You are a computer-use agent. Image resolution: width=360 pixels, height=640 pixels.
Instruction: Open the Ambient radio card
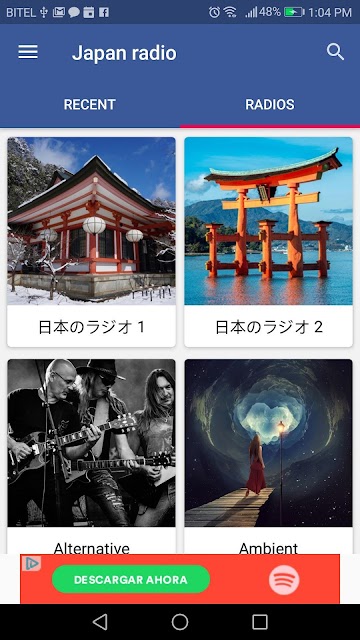pyautogui.click(x=268, y=456)
